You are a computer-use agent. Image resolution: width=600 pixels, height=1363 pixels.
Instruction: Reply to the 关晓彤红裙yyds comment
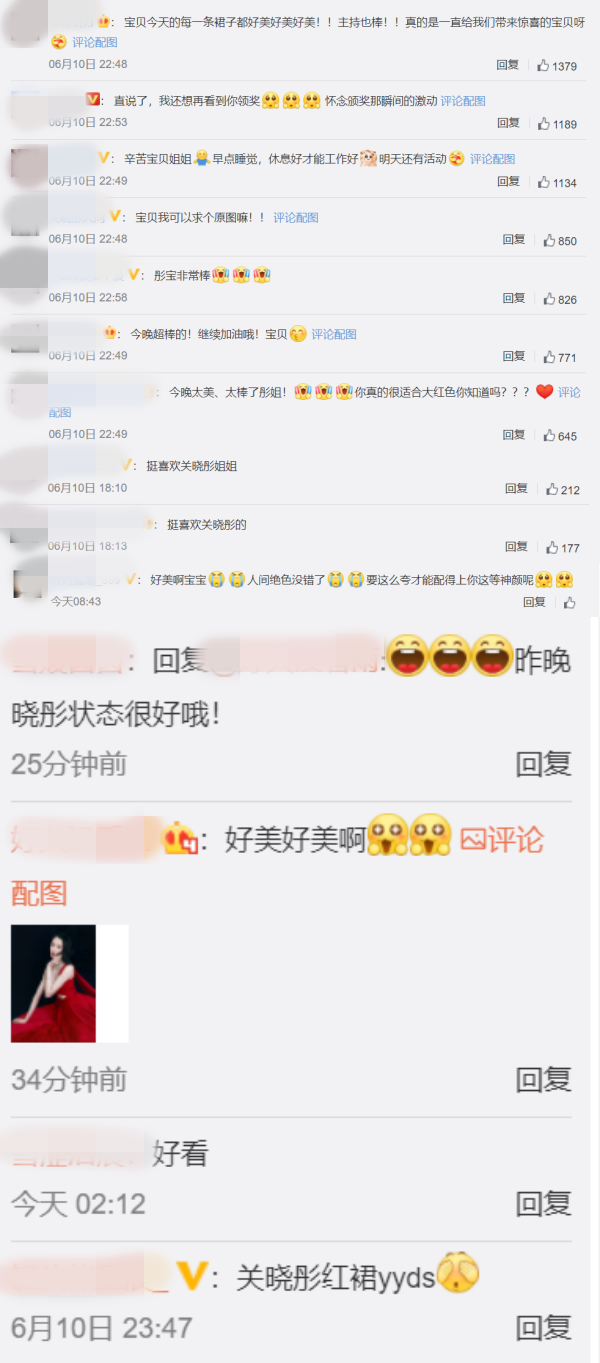(x=543, y=1328)
